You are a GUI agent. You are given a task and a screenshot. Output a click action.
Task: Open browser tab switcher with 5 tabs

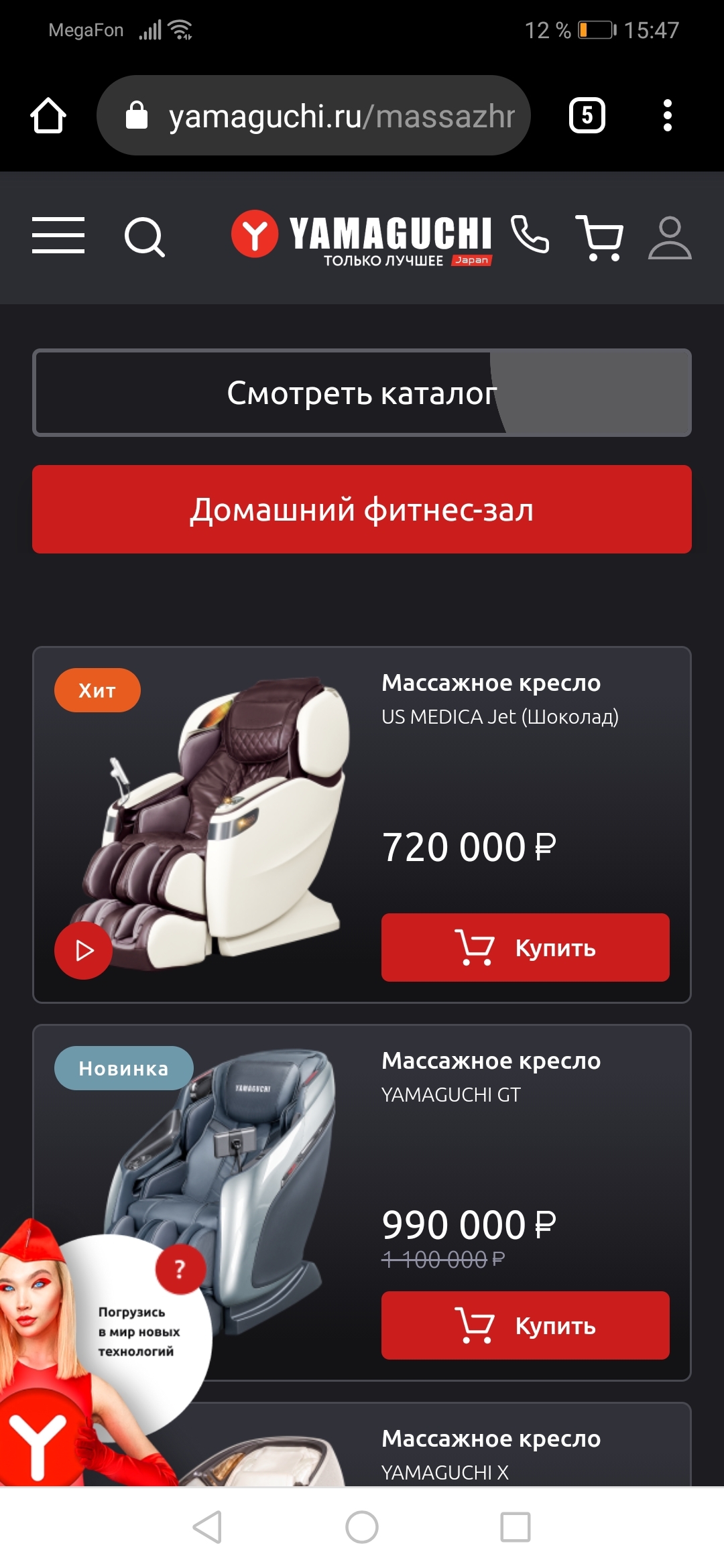tap(587, 115)
